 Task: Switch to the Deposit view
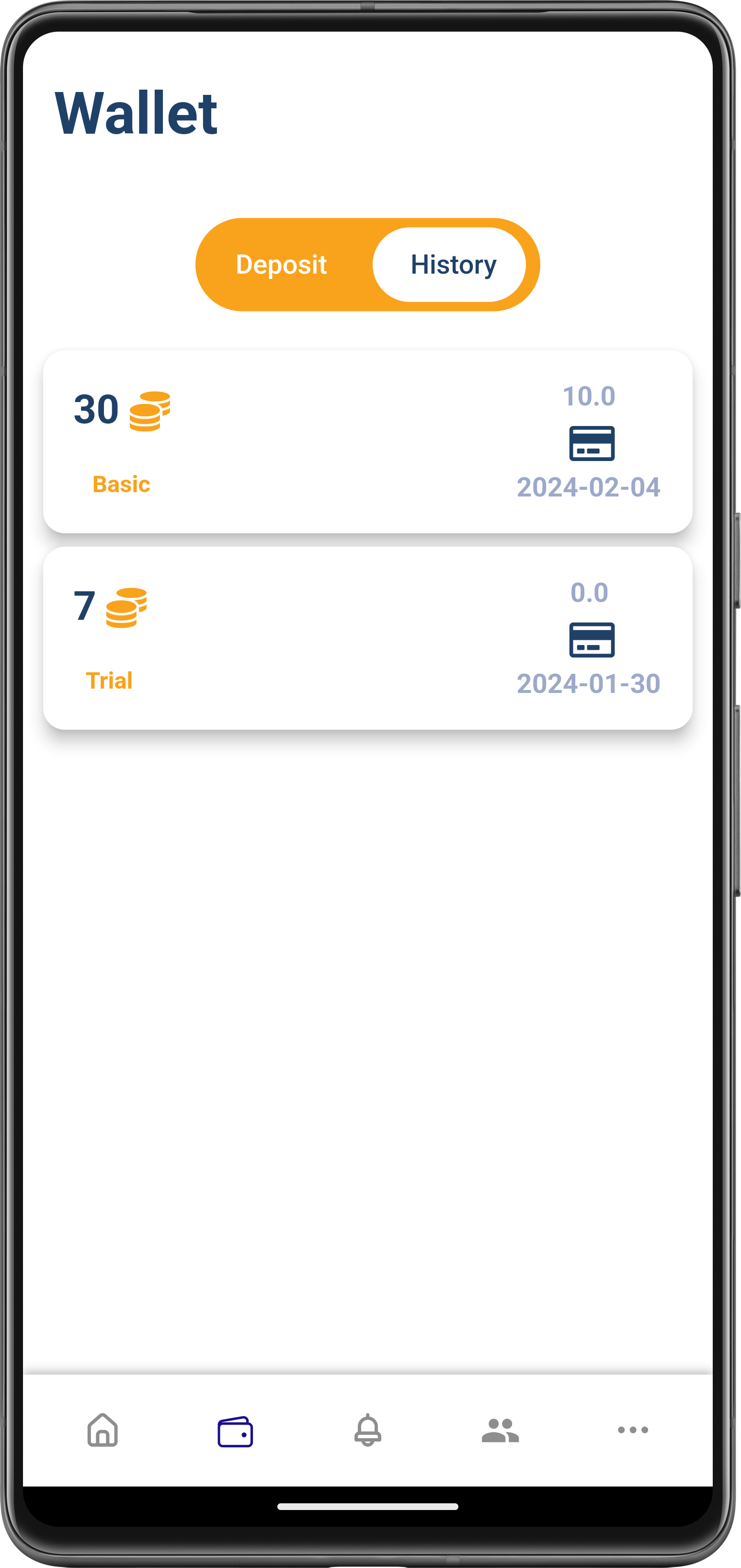click(x=281, y=264)
